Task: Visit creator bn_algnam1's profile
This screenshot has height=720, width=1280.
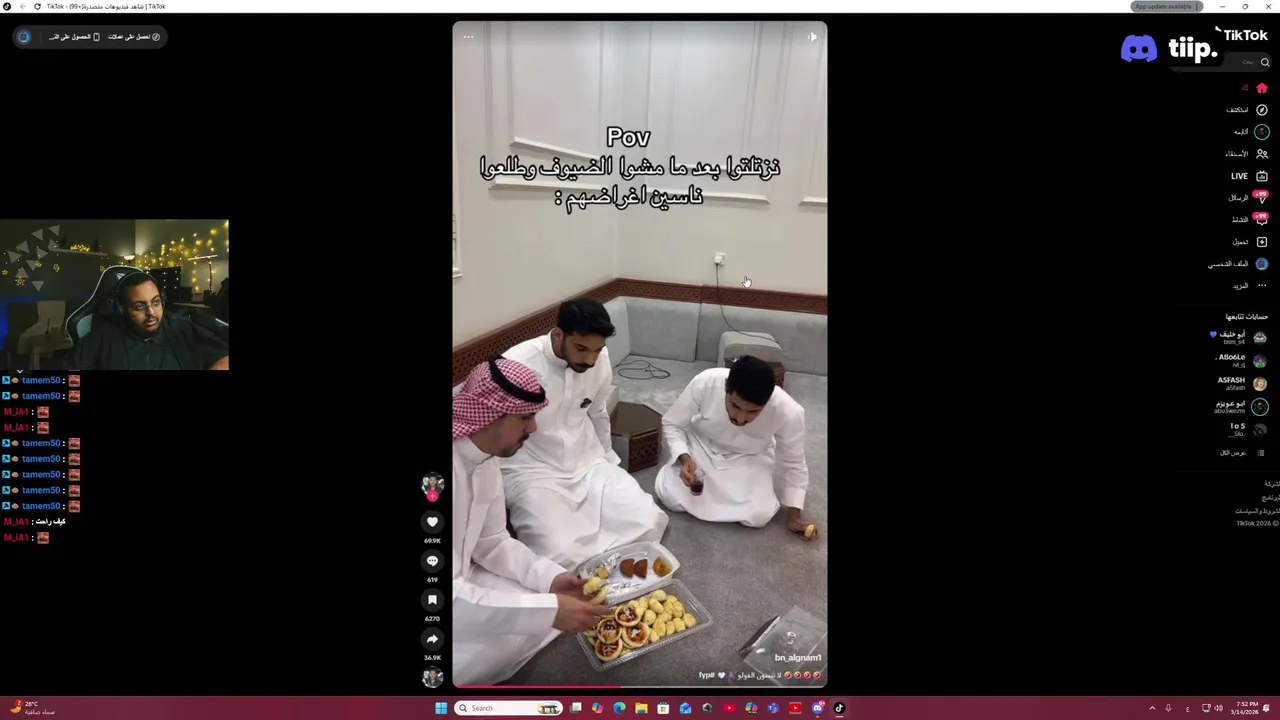Action: tap(797, 658)
